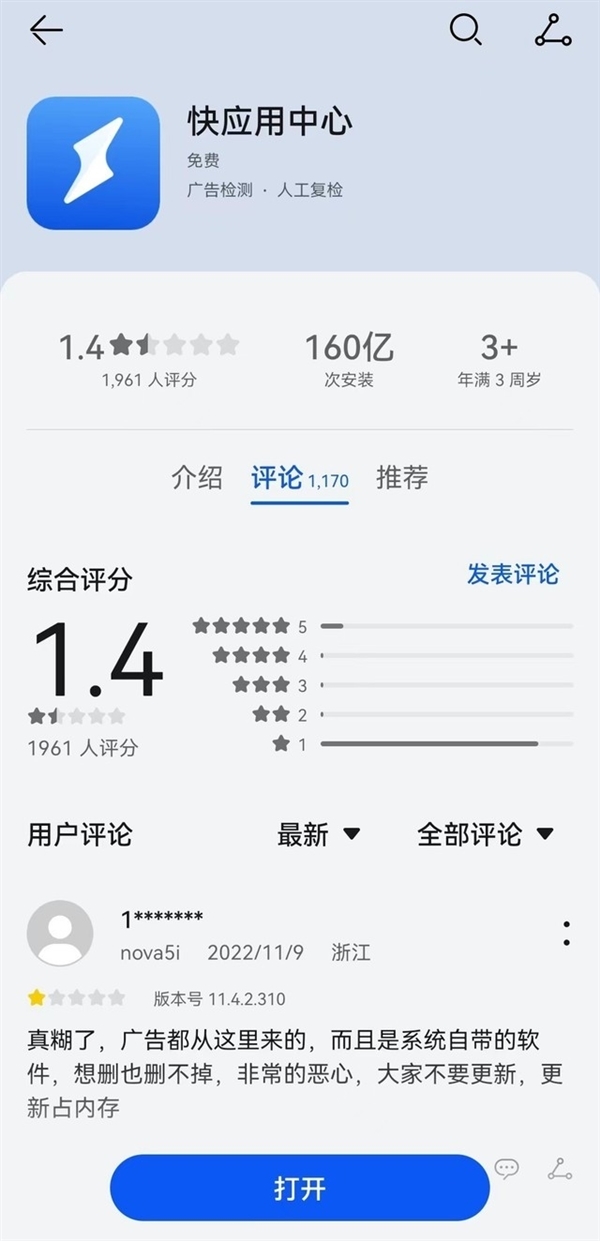
Task: View the profile avatar of reviewer 1*******
Action: (60, 934)
